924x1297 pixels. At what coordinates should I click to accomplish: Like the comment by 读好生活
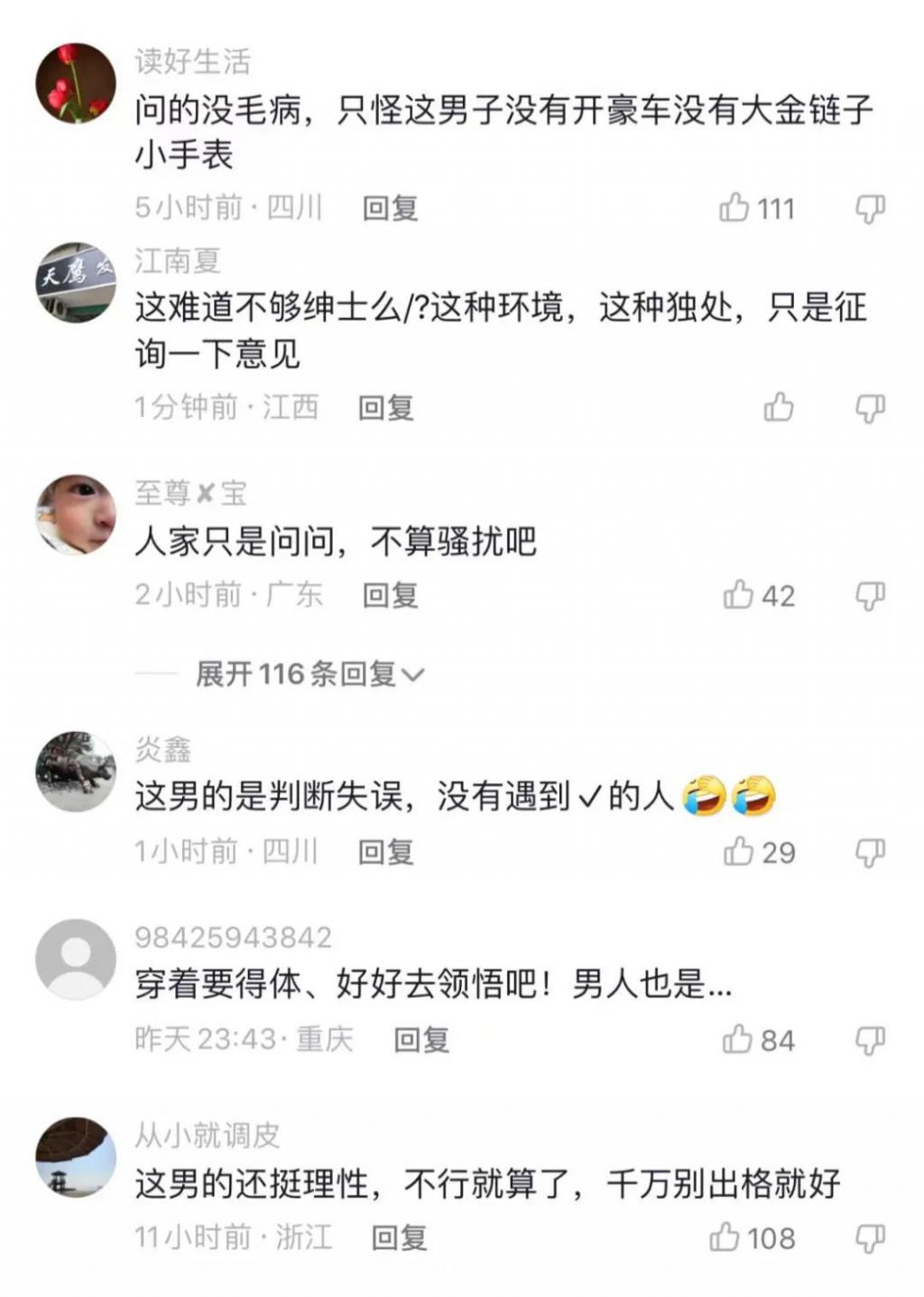pos(735,208)
